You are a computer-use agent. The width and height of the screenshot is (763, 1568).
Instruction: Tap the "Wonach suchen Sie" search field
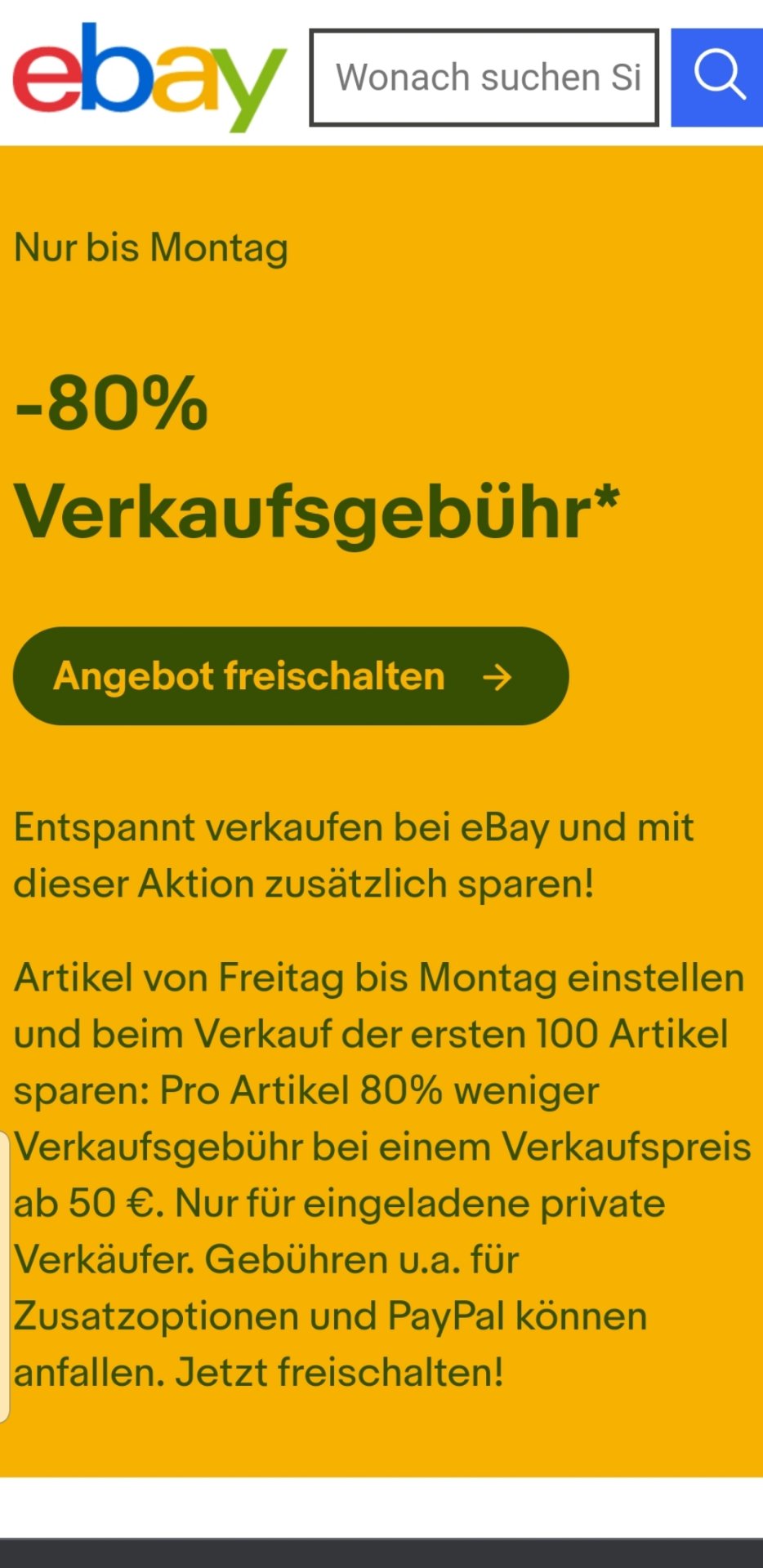[x=484, y=78]
